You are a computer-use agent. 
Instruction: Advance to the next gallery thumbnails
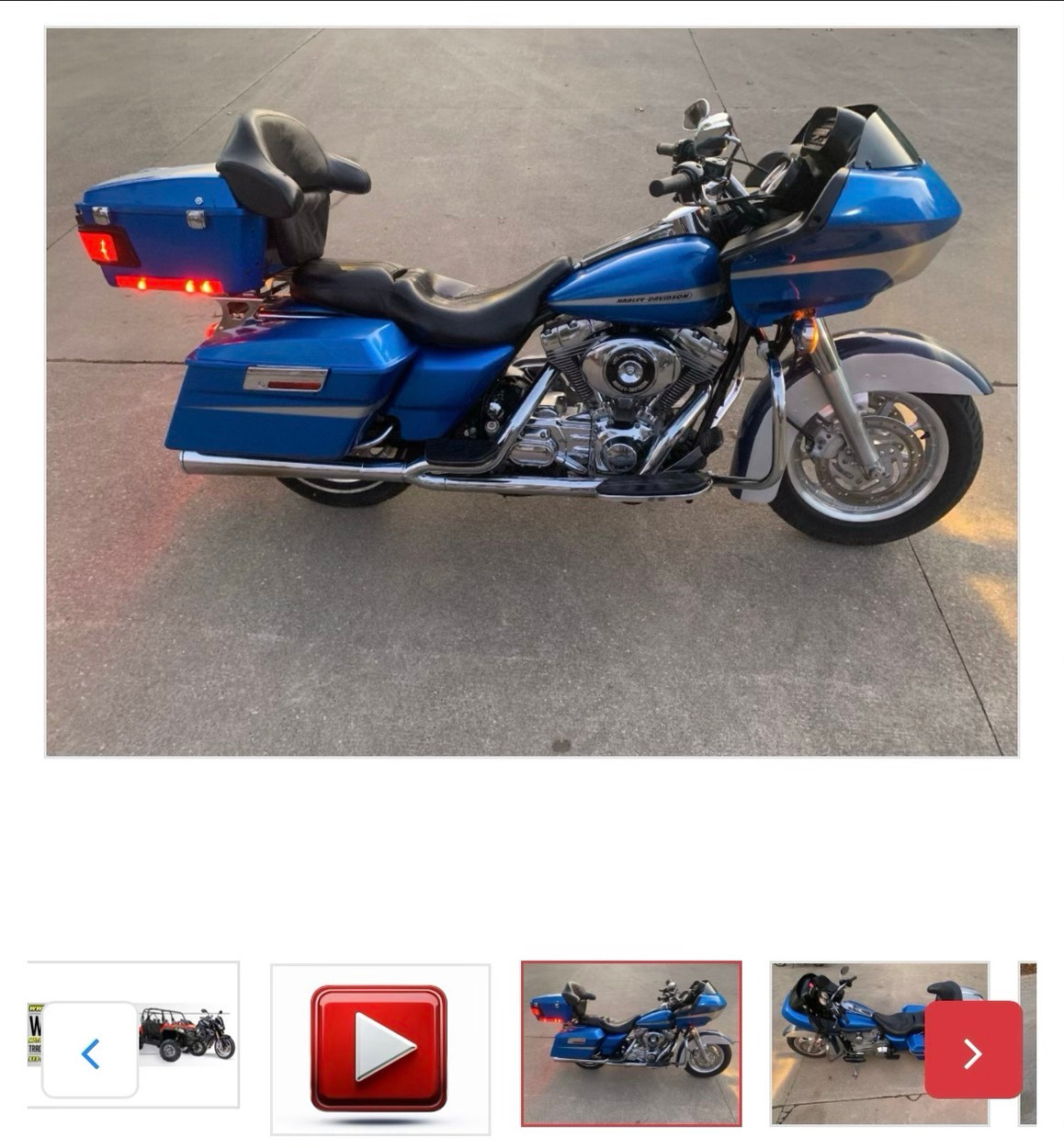tap(972, 1050)
